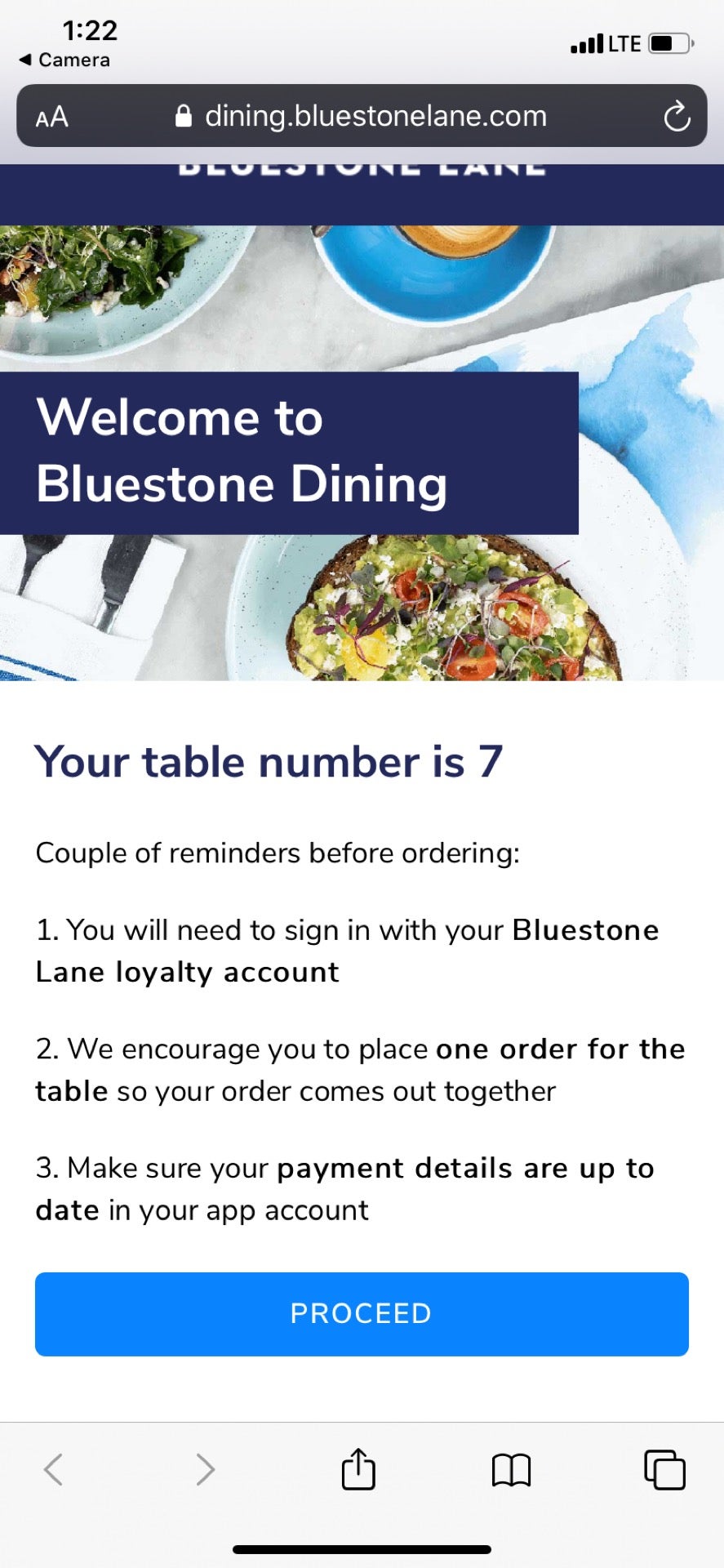
Task: Tap the PROCEED button
Action: click(x=362, y=1313)
